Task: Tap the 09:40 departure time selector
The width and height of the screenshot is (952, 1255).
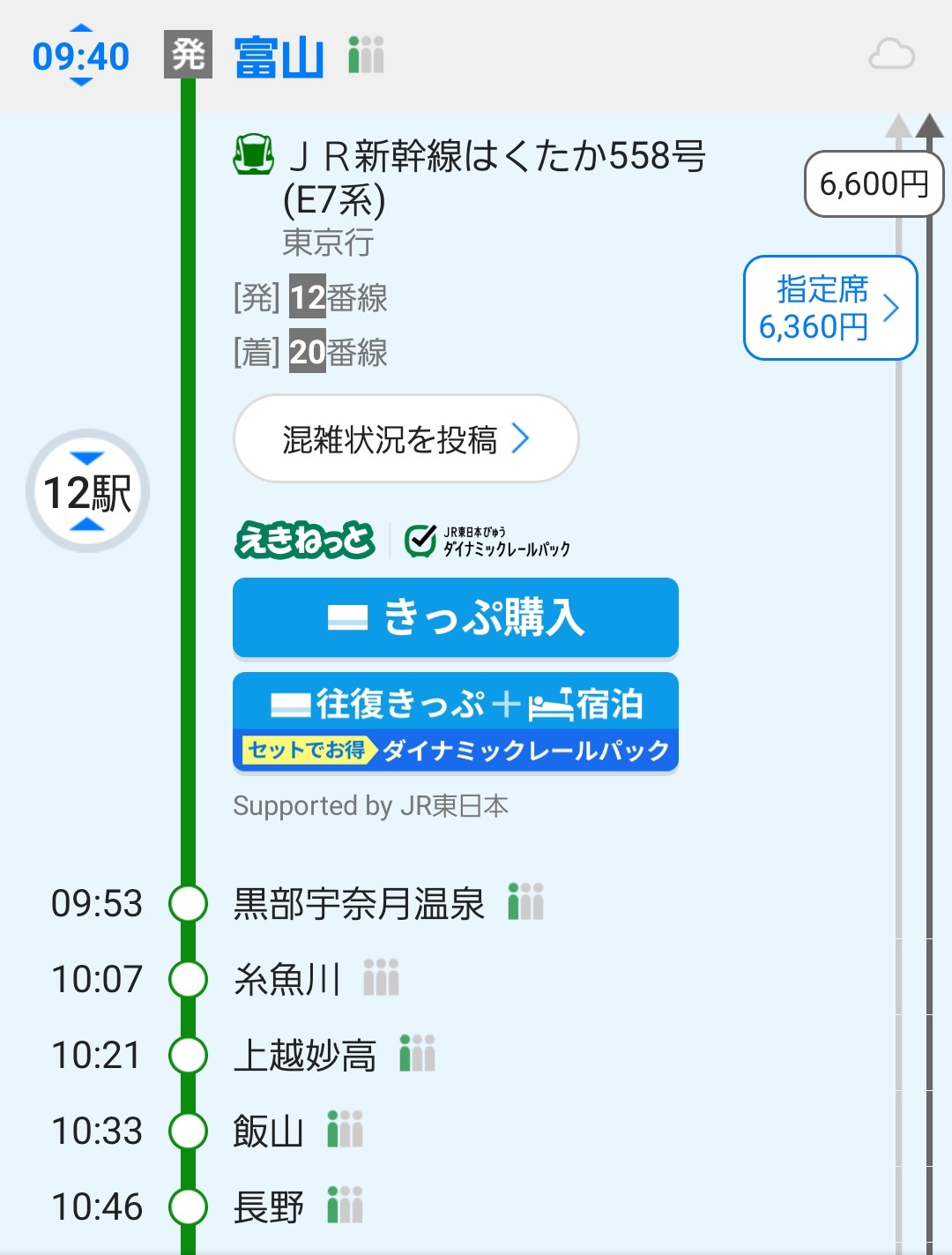Action: (80, 56)
